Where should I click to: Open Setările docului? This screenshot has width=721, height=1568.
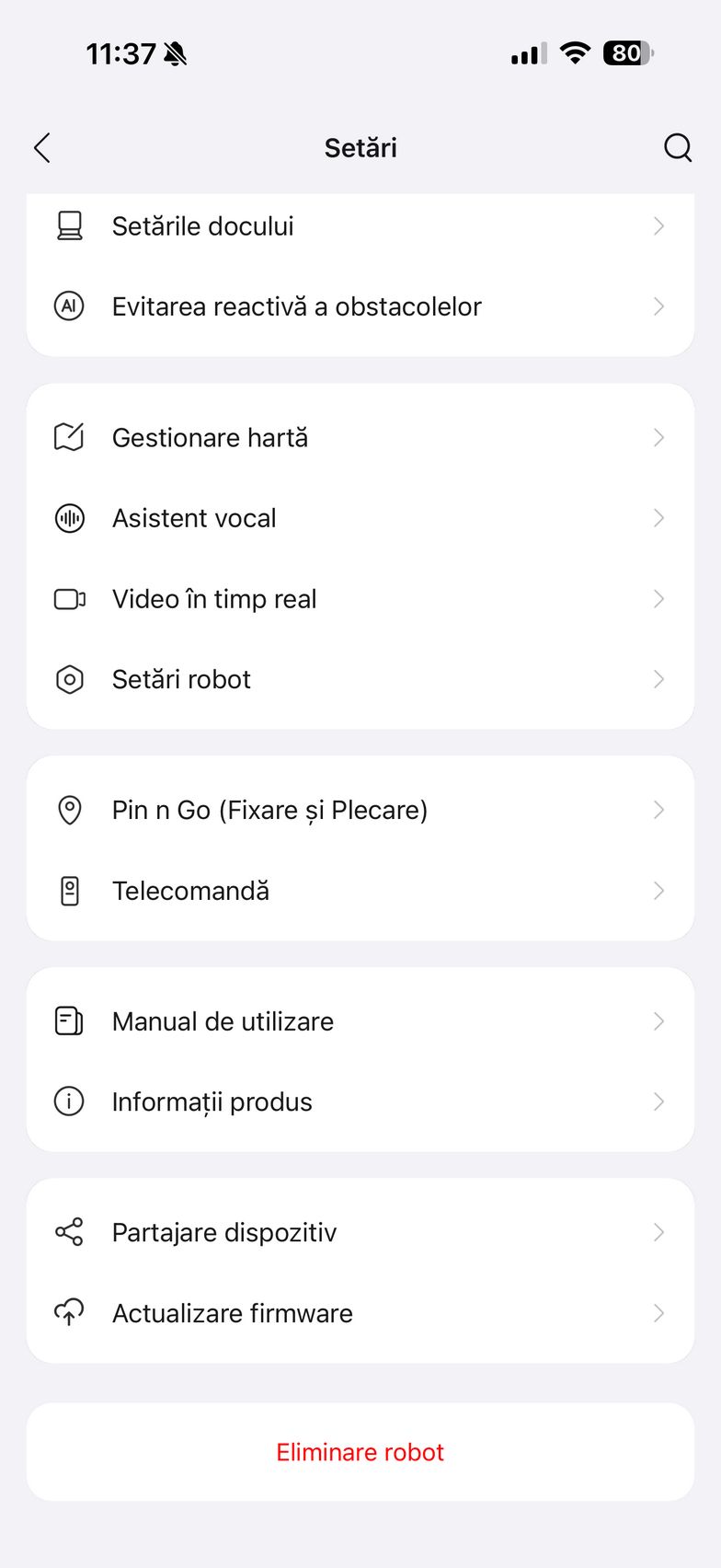pyautogui.click(x=360, y=226)
